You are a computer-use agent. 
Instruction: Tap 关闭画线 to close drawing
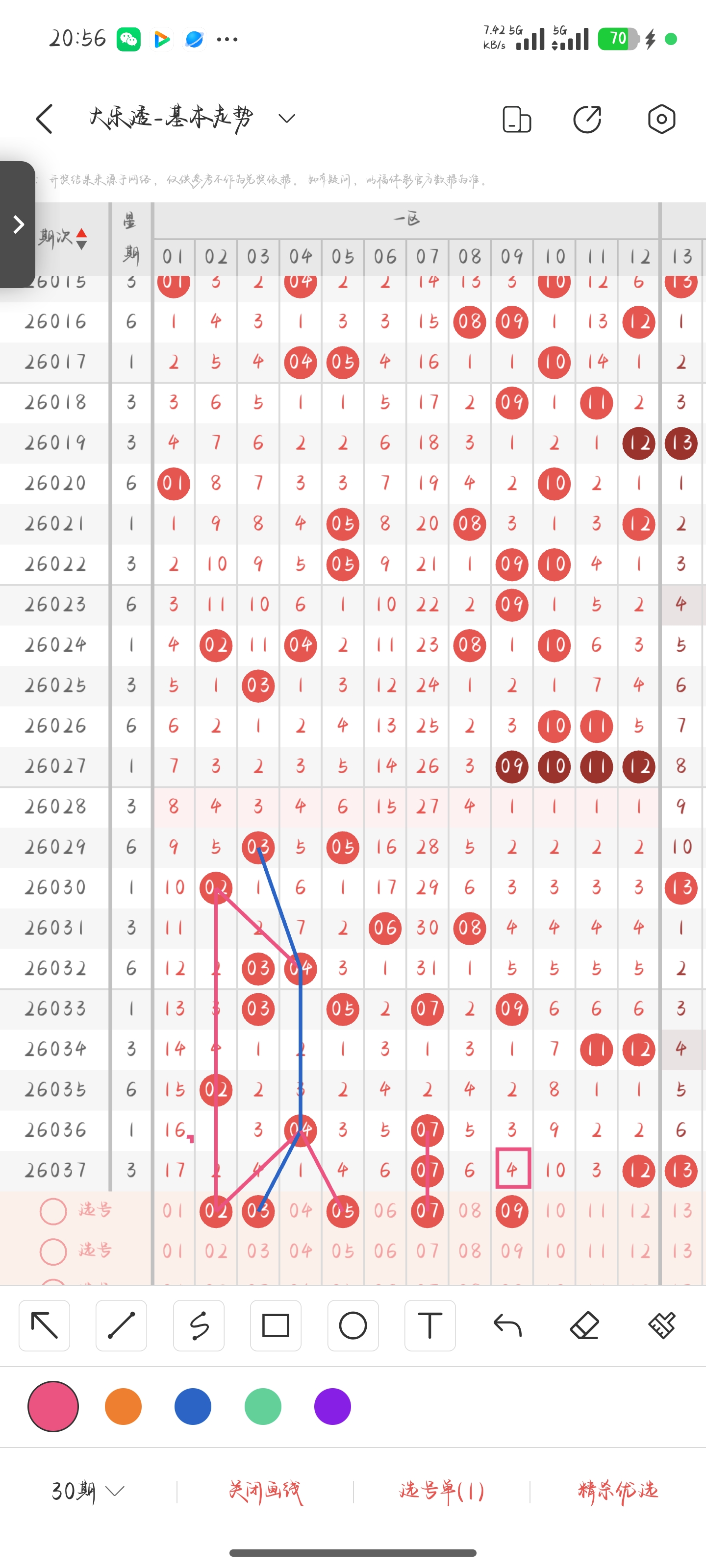pos(265,1491)
